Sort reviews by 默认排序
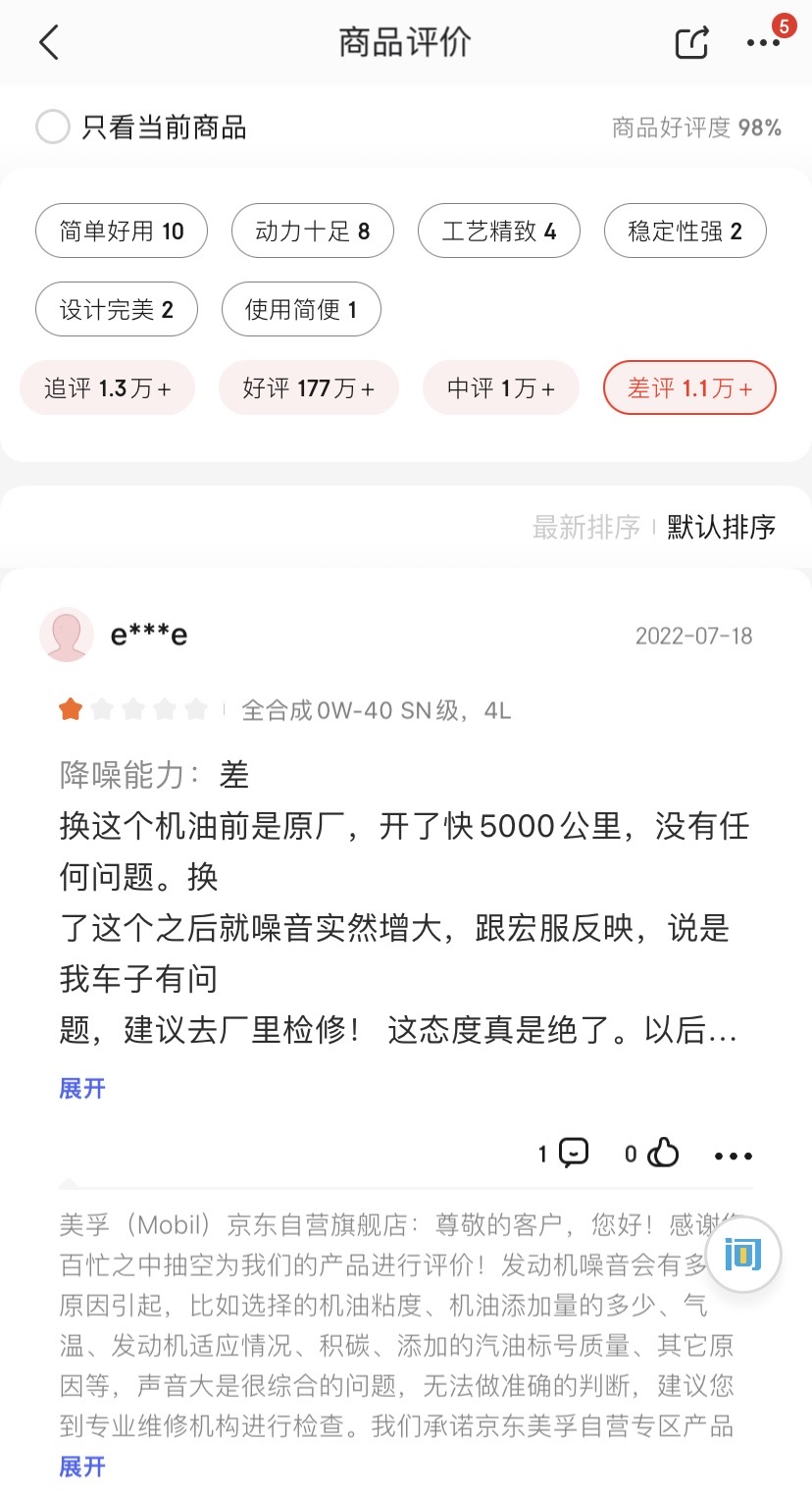 coord(722,527)
